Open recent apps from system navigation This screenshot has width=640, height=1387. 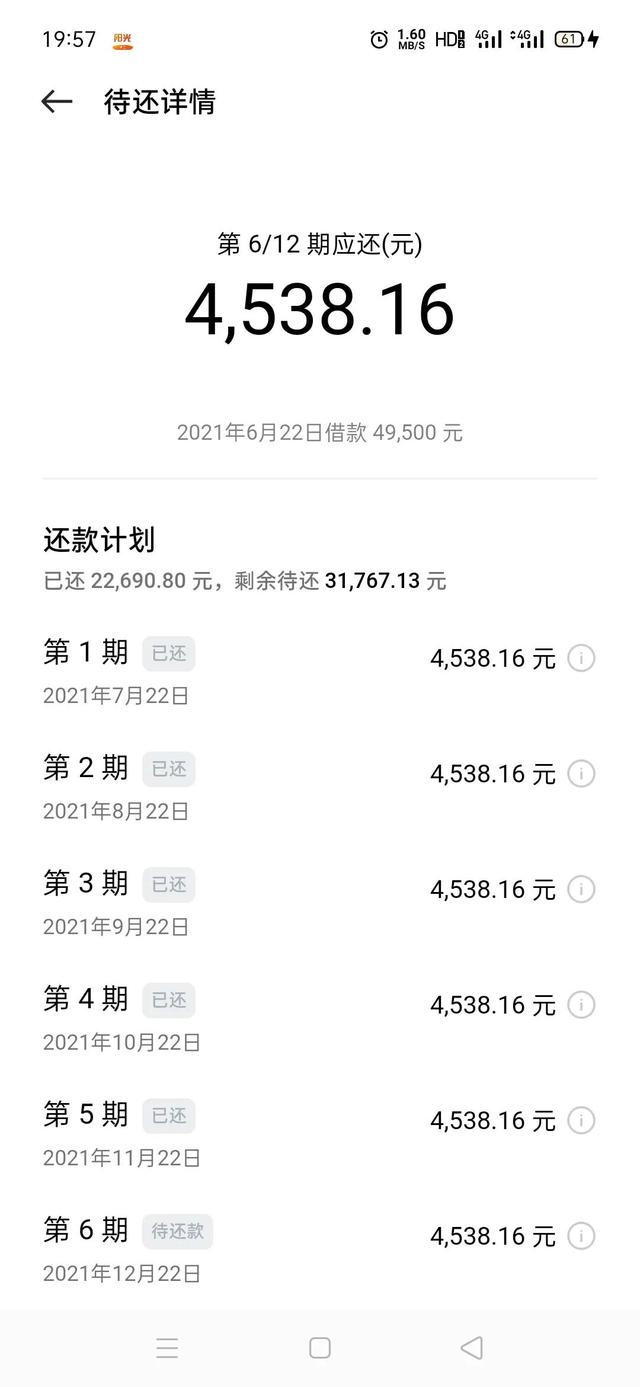pos(167,1348)
